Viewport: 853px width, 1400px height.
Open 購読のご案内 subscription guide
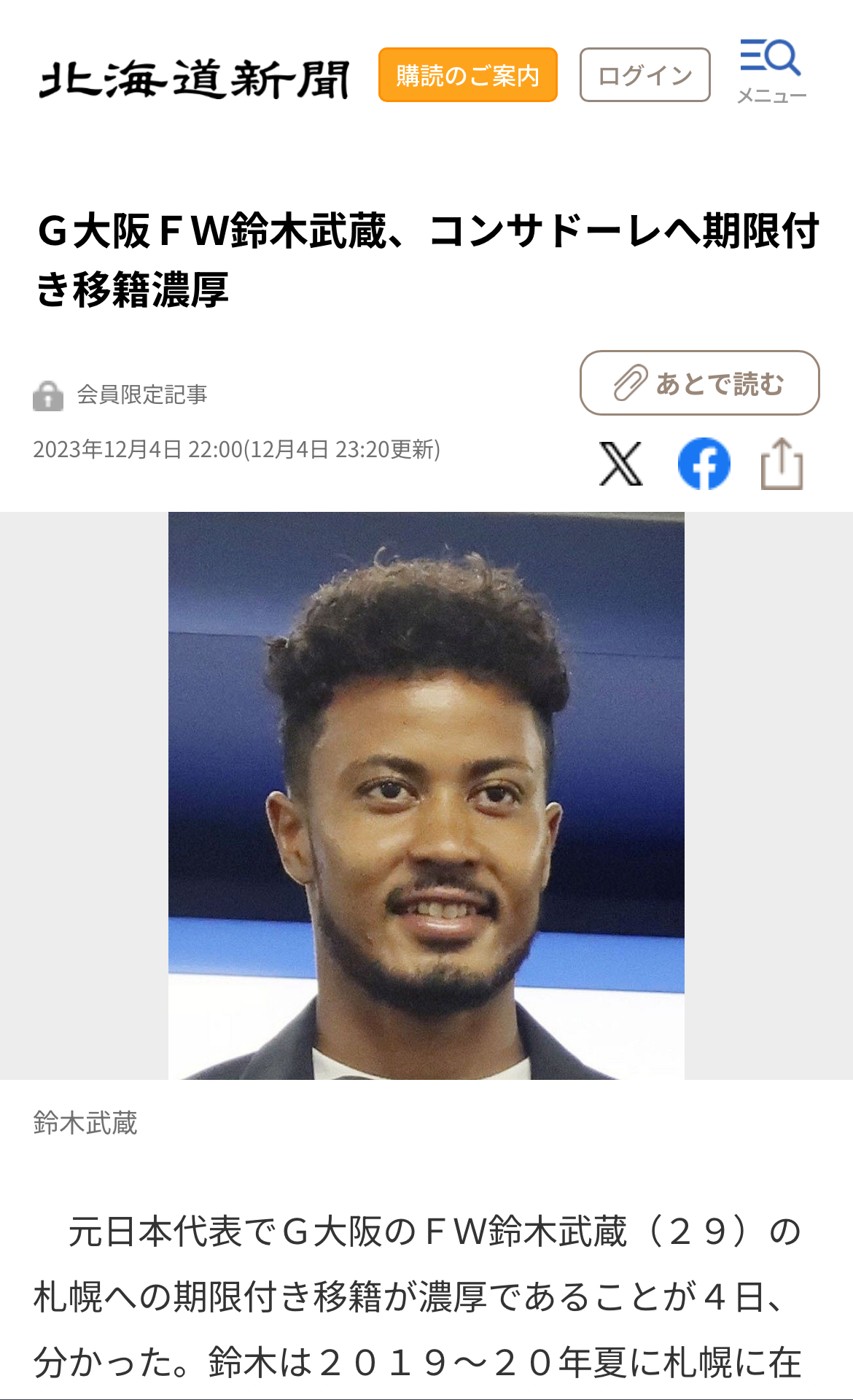pyautogui.click(x=467, y=75)
